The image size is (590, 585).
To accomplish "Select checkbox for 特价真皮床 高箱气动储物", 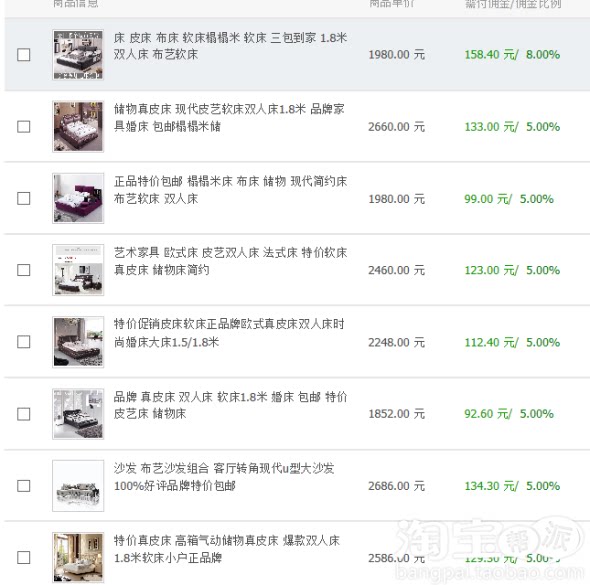I will [24, 558].
